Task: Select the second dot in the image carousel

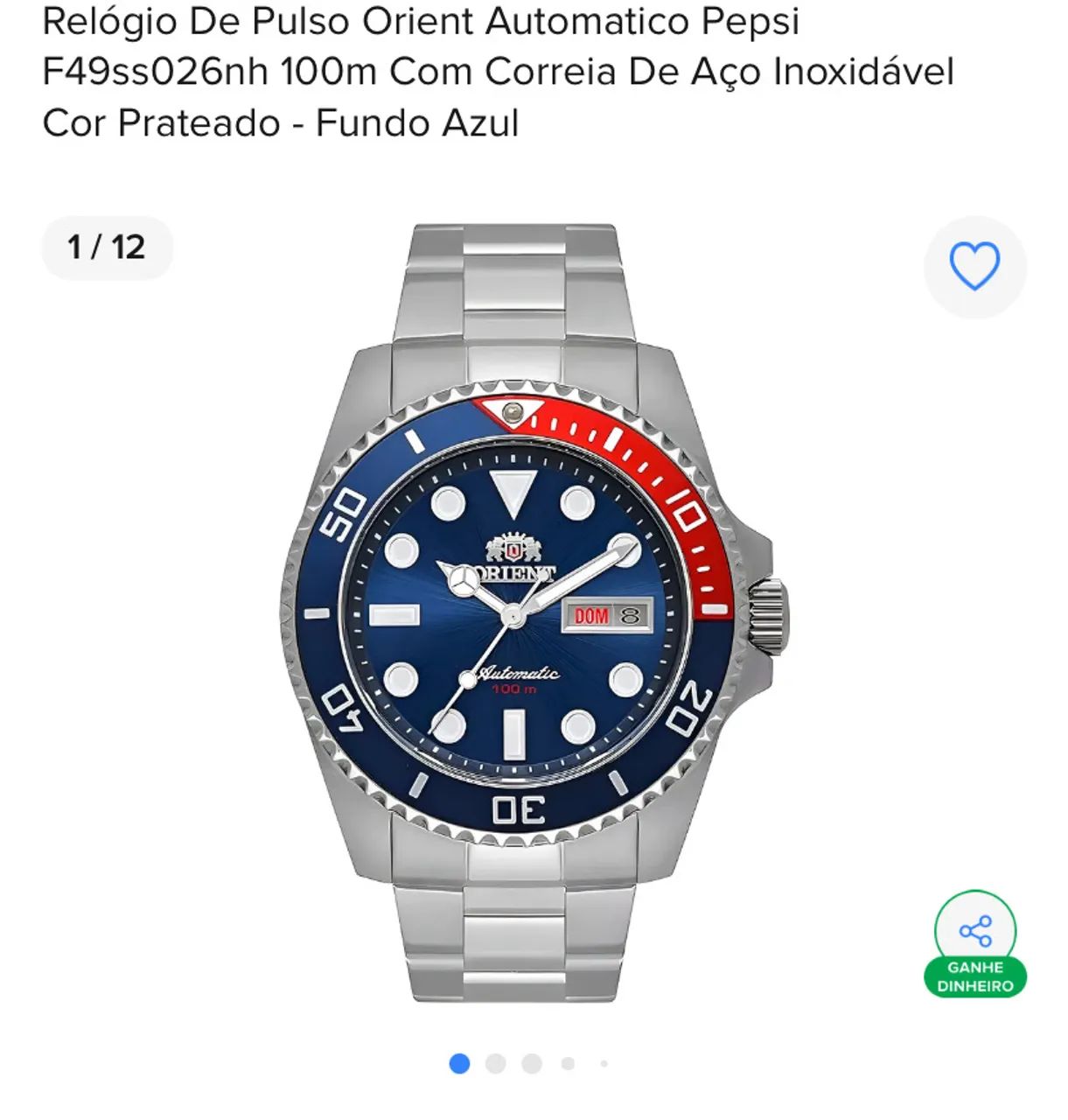Action: point(495,1065)
